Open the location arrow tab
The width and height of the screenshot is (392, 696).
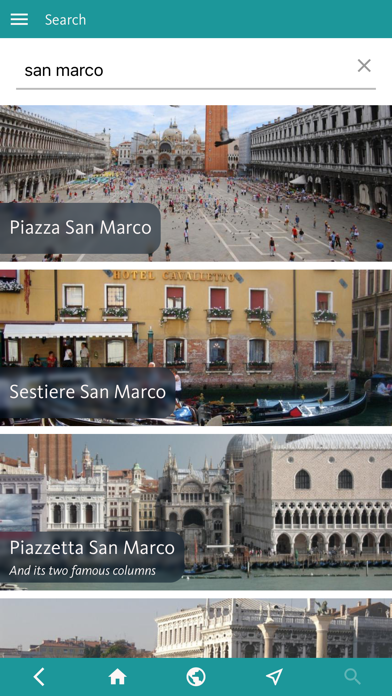click(274, 677)
